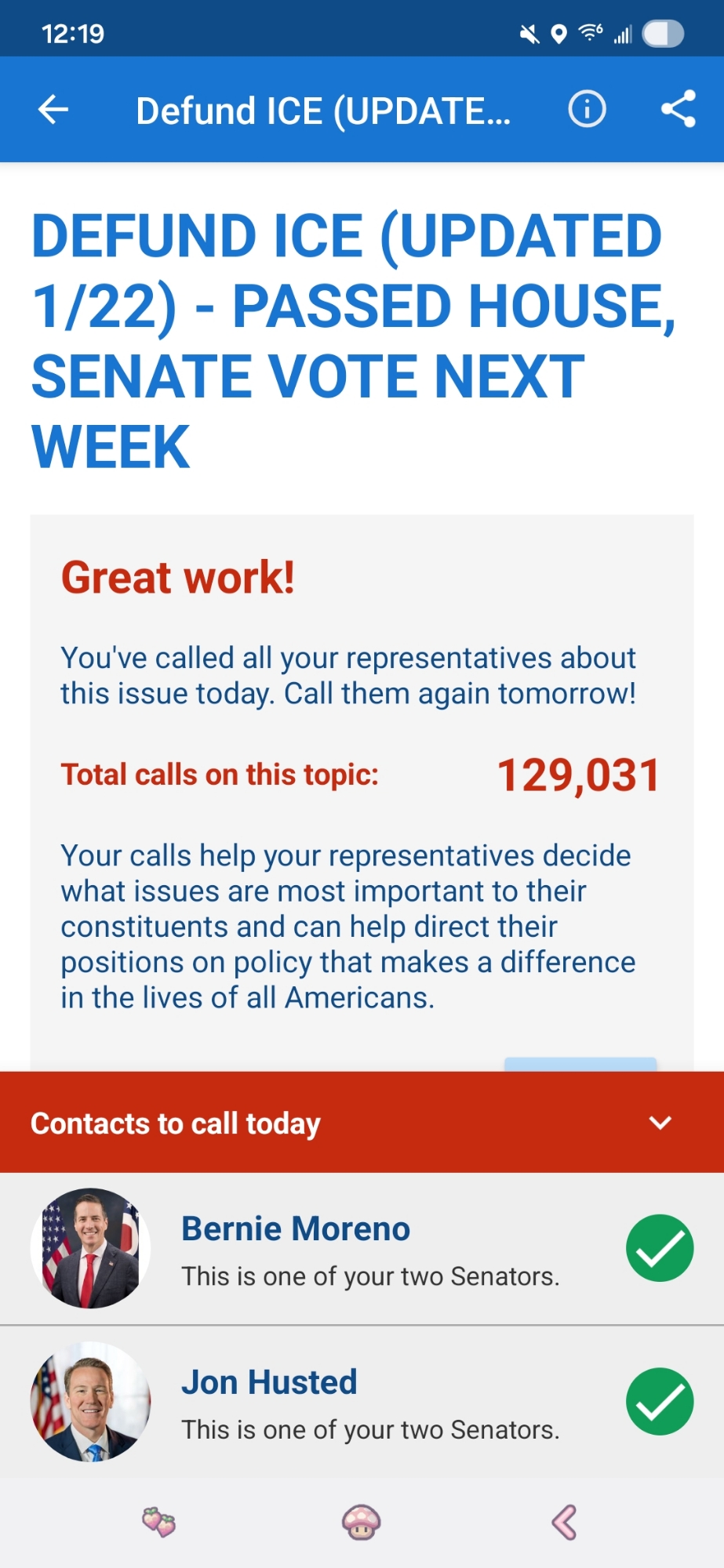This screenshot has width=724, height=1568.
Task: Go back using the header arrow
Action: click(53, 110)
